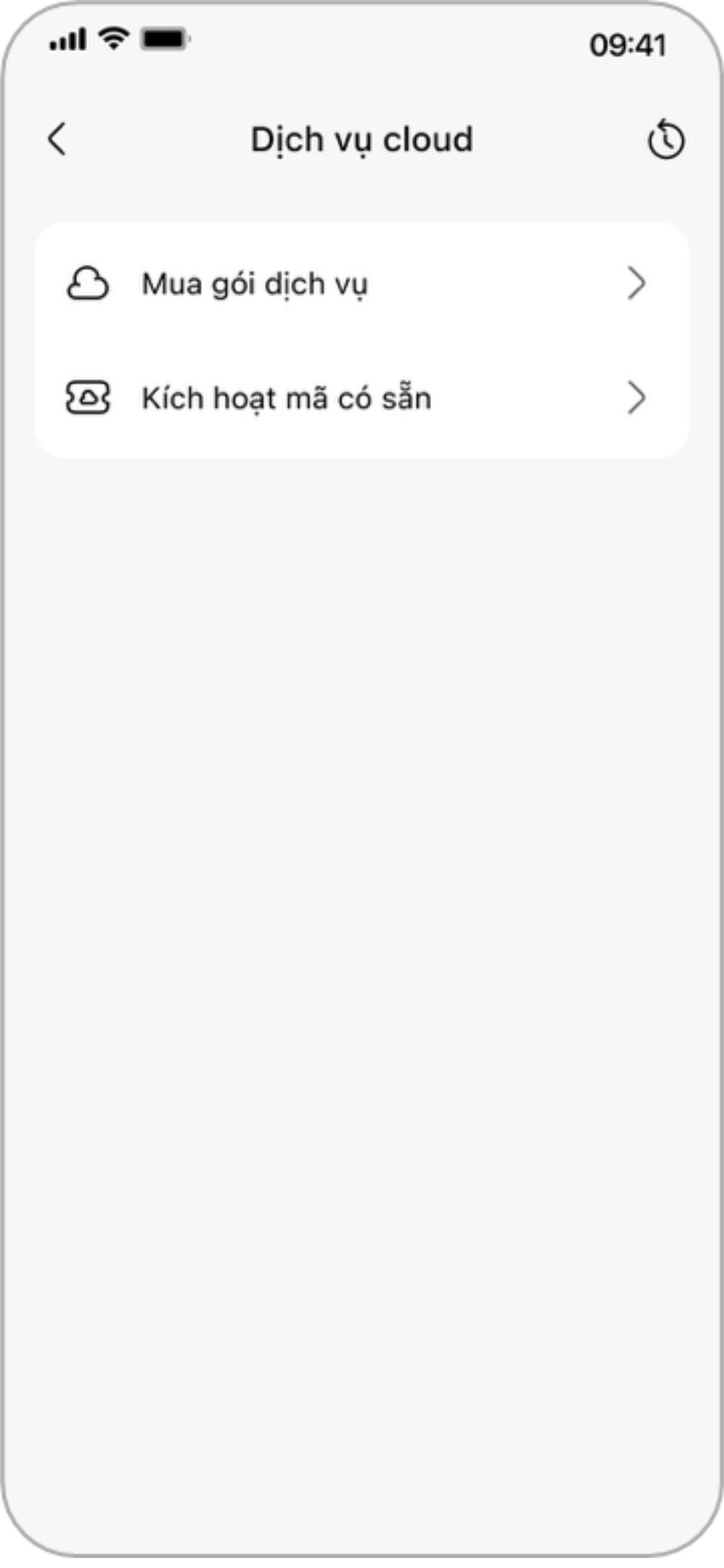724x1568 pixels.
Task: Open the history clock icon
Action: coord(665,141)
